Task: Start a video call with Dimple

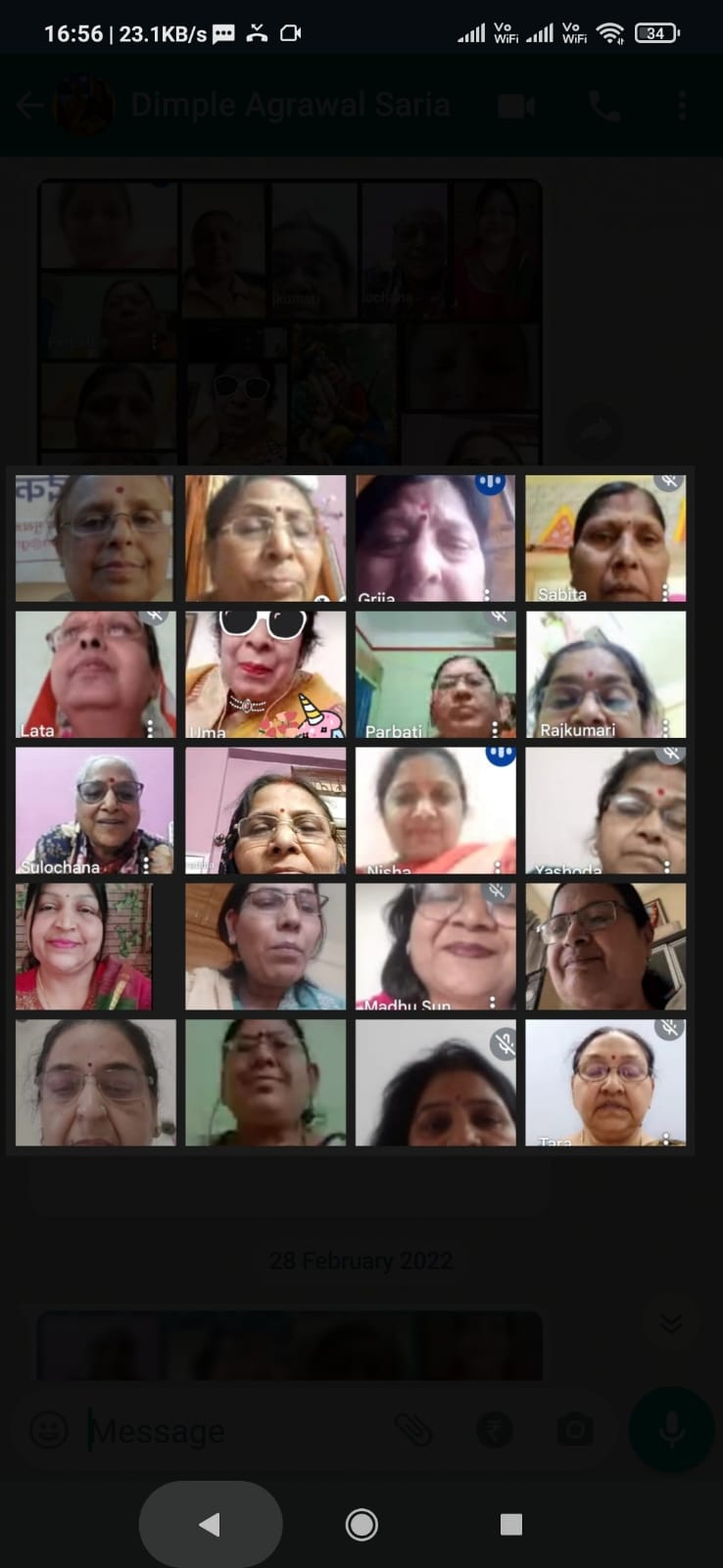Action: coord(515,105)
